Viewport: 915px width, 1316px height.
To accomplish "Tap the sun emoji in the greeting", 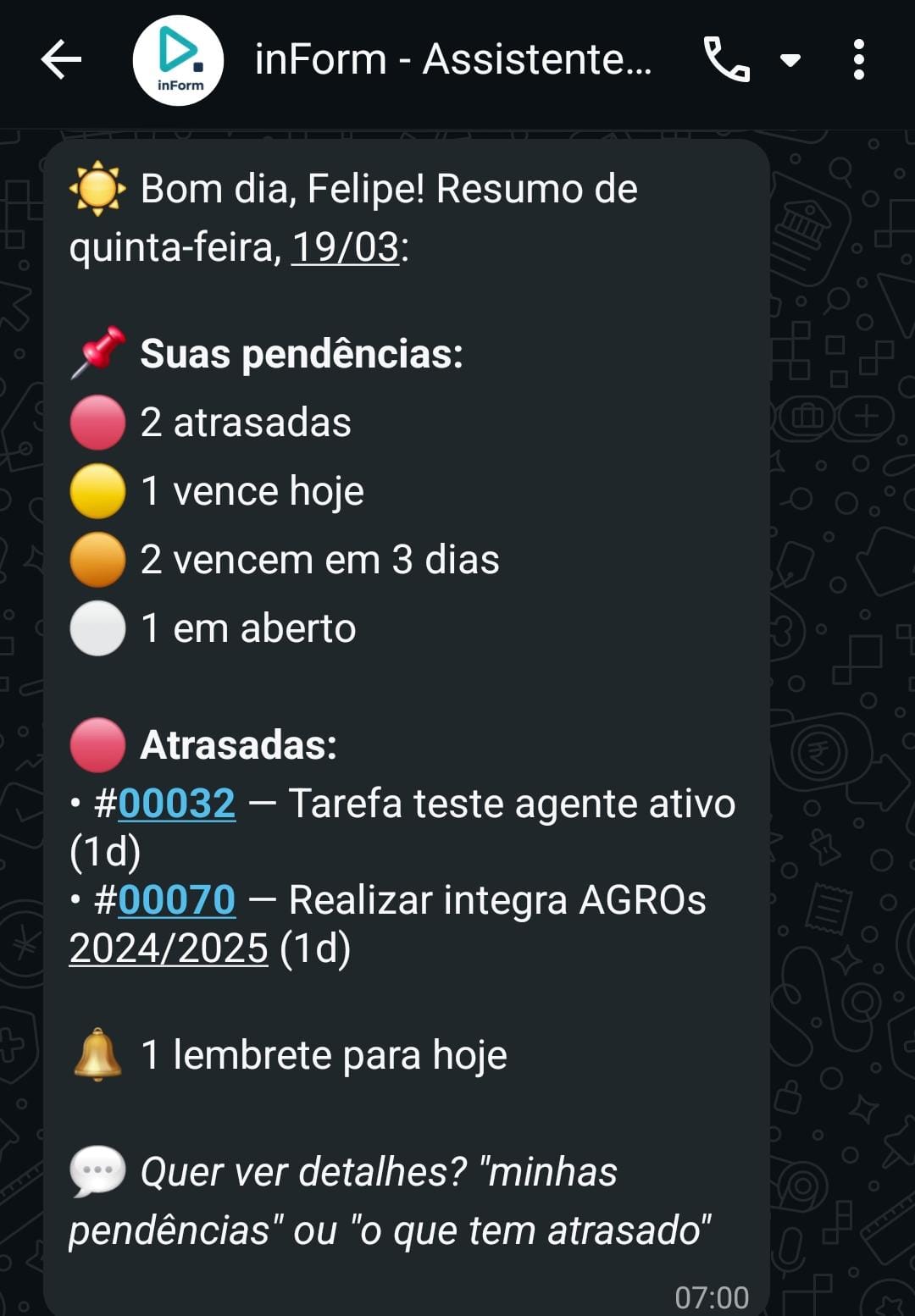I will pos(97,188).
